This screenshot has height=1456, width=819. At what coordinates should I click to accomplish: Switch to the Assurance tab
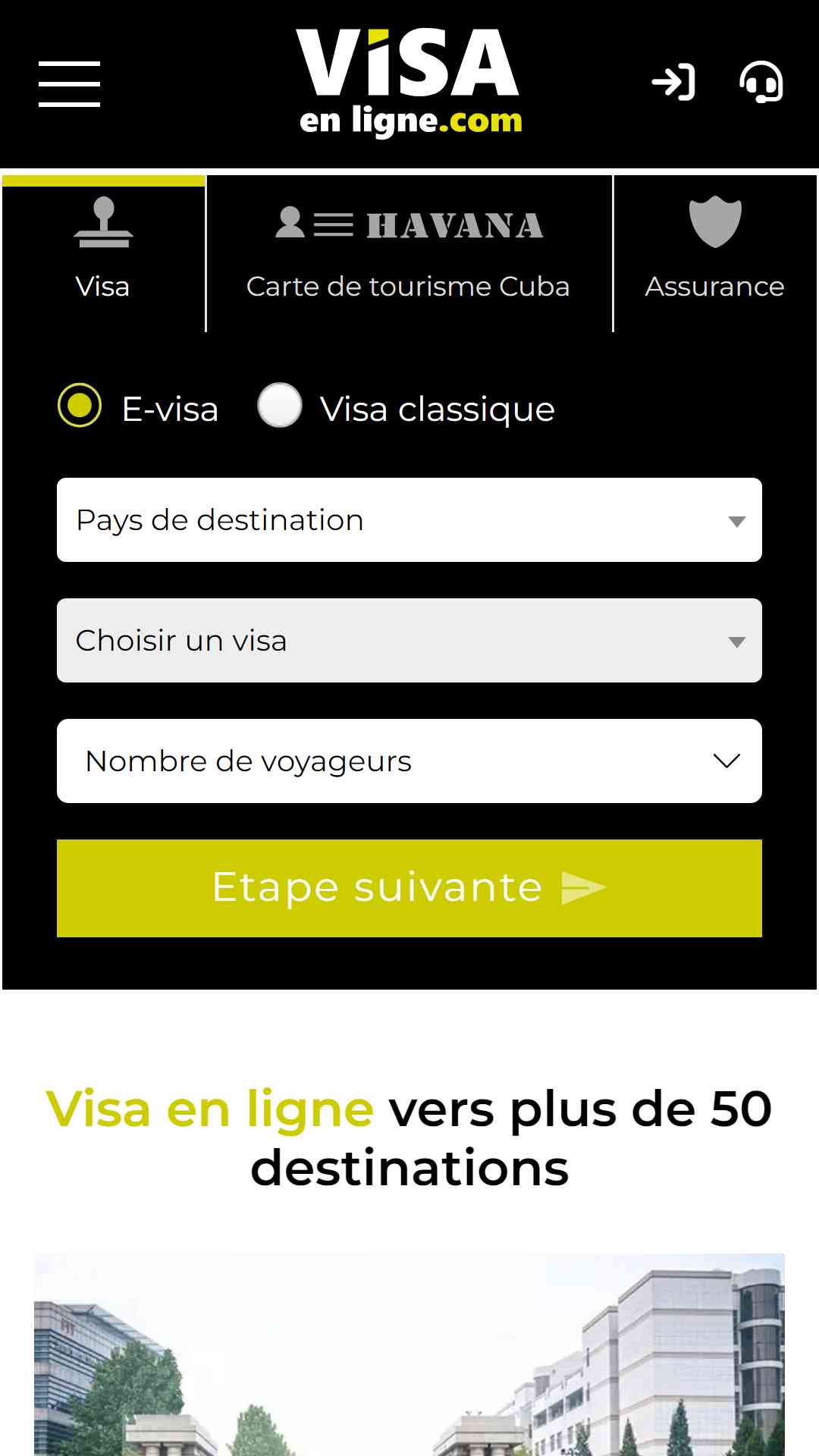(x=715, y=254)
